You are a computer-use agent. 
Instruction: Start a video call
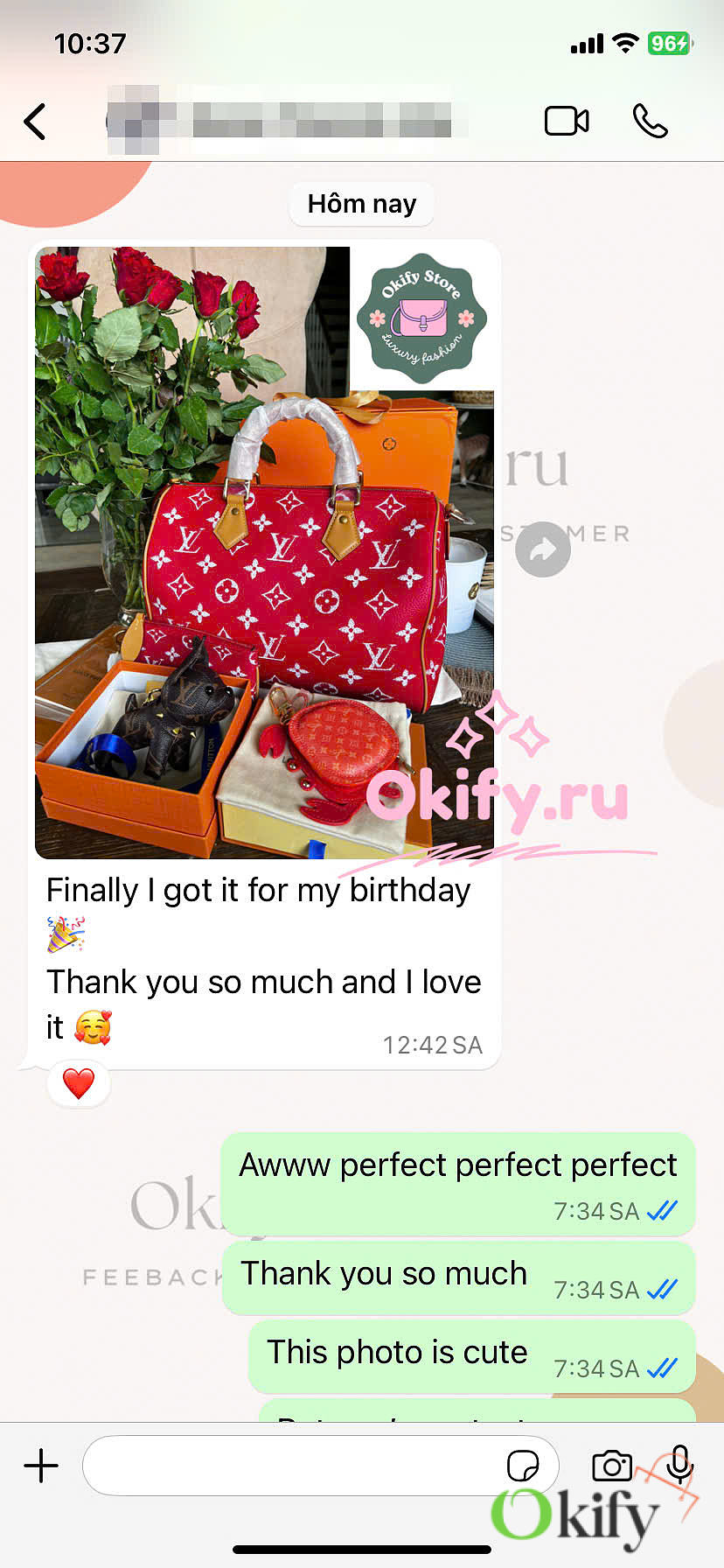[x=567, y=121]
